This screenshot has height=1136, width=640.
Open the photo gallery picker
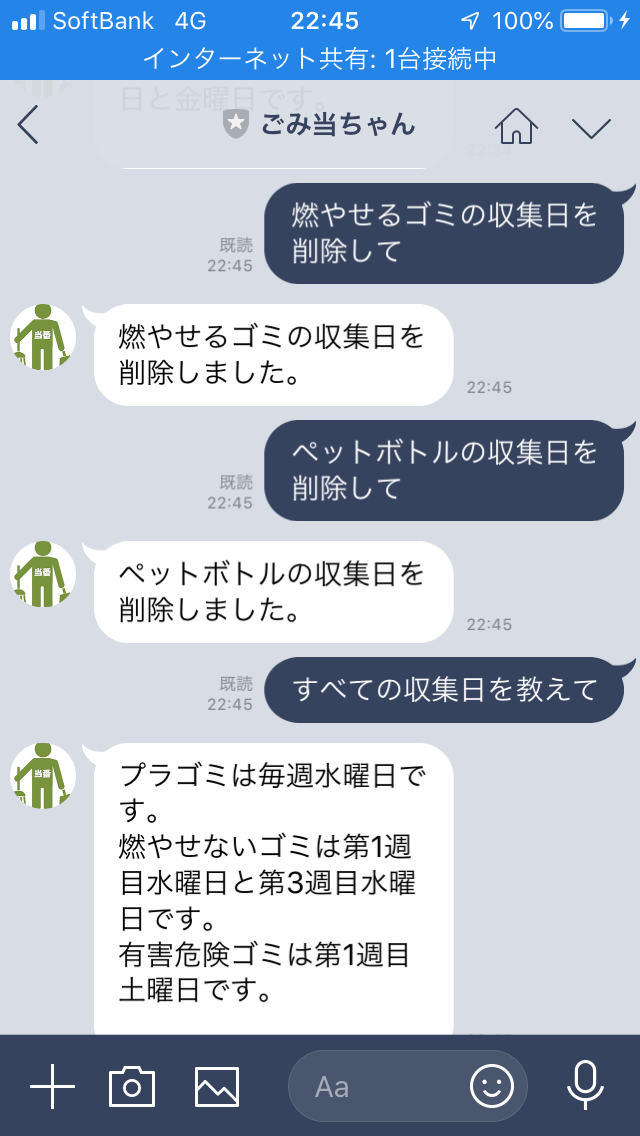(217, 1086)
